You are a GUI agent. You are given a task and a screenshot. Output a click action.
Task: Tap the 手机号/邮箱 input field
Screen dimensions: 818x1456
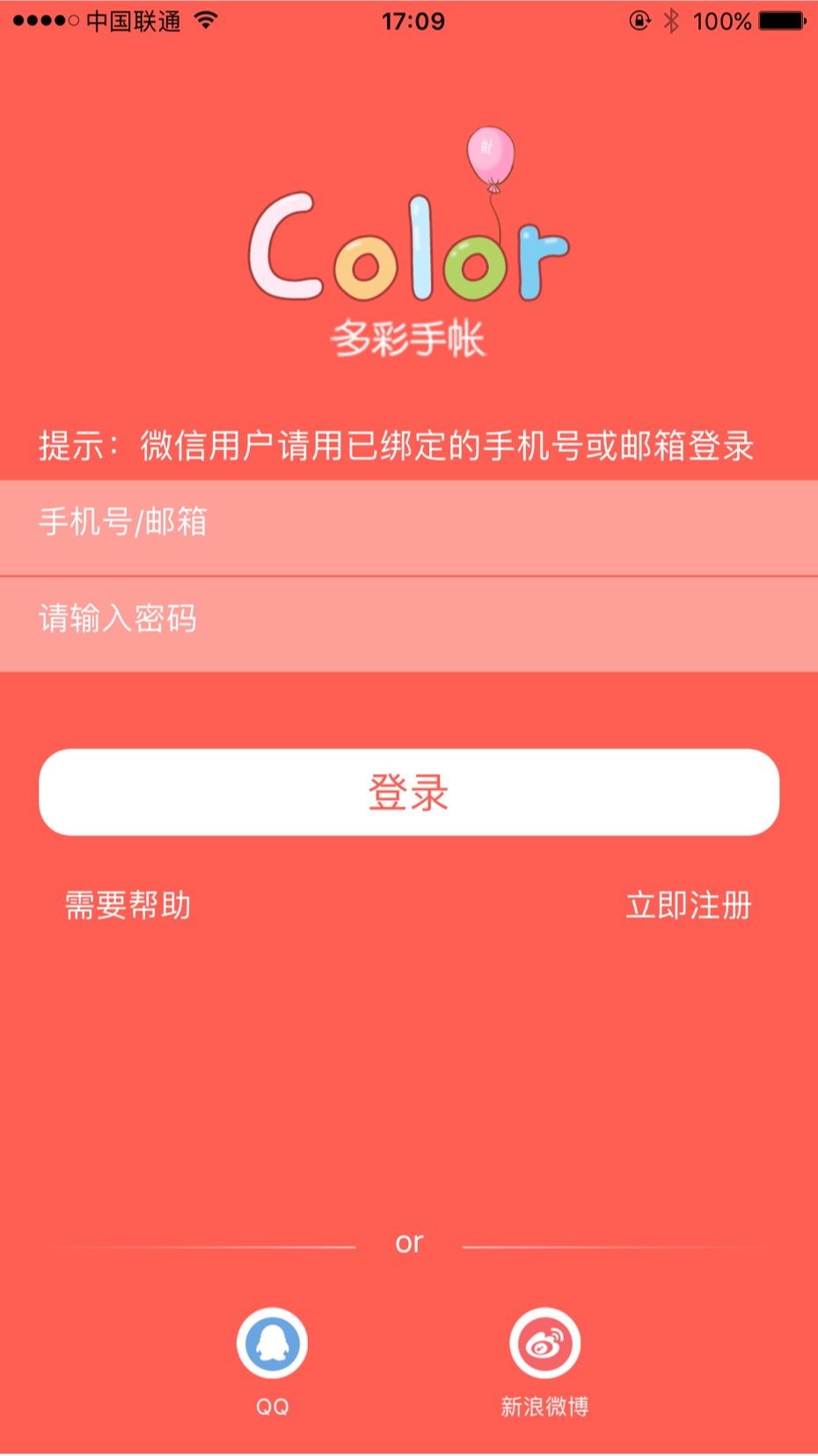[409, 528]
